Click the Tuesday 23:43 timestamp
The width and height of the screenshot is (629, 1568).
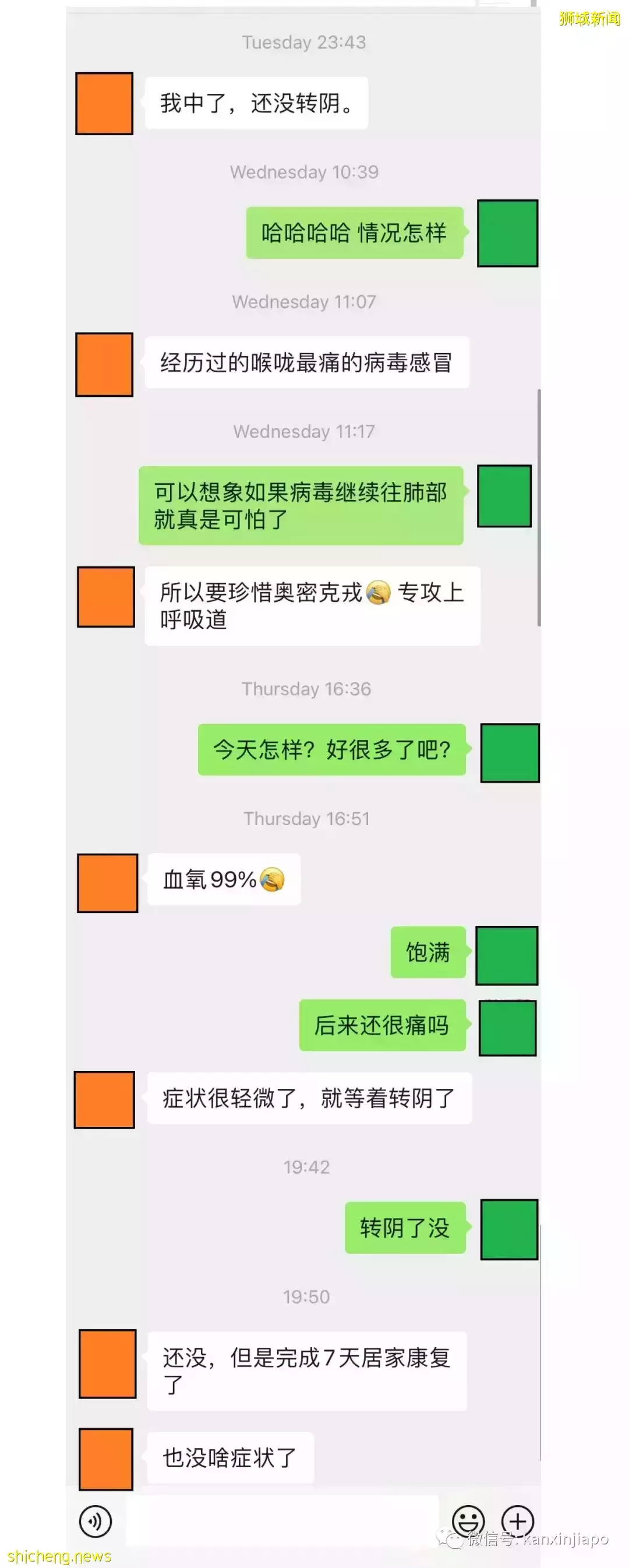coord(305,43)
